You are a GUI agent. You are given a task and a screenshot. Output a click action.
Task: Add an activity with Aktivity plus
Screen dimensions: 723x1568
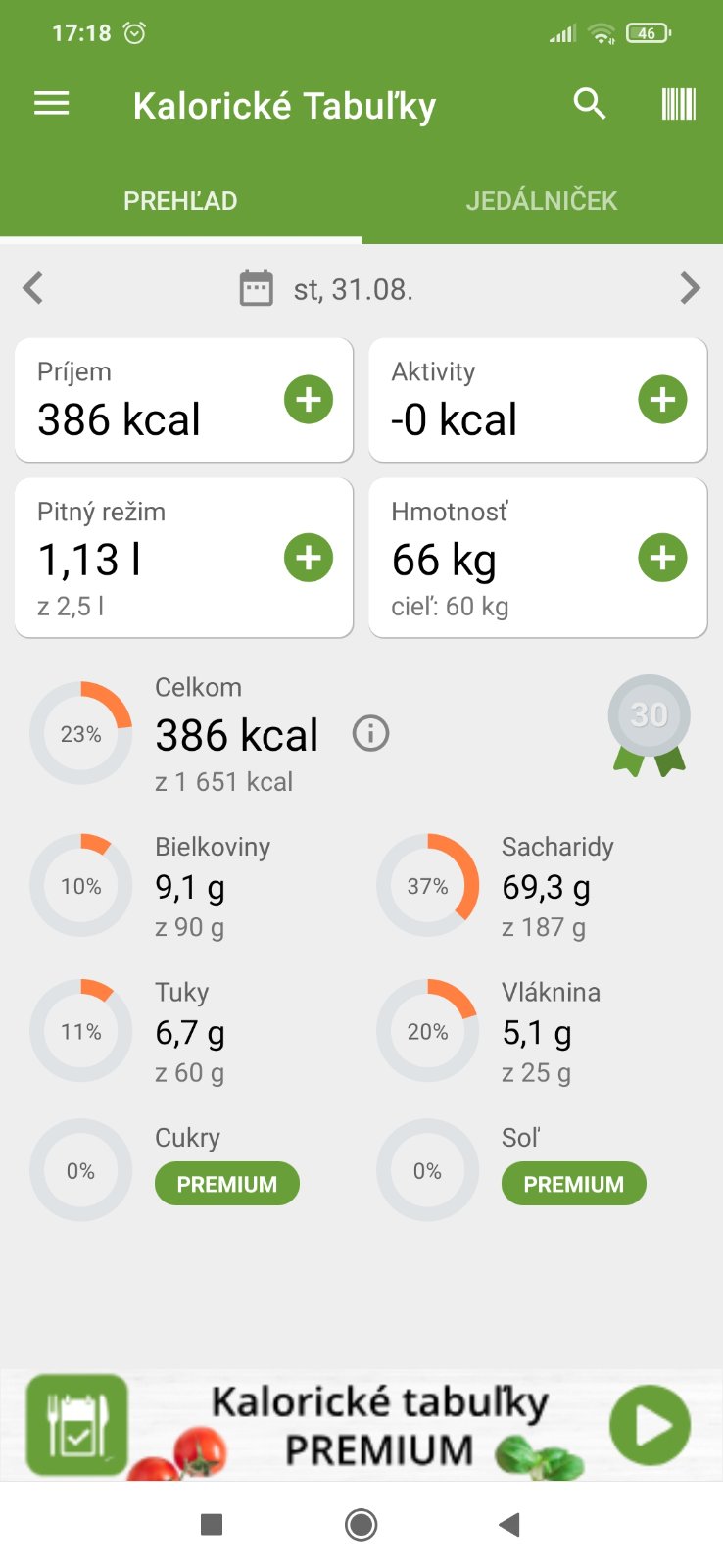coord(662,400)
